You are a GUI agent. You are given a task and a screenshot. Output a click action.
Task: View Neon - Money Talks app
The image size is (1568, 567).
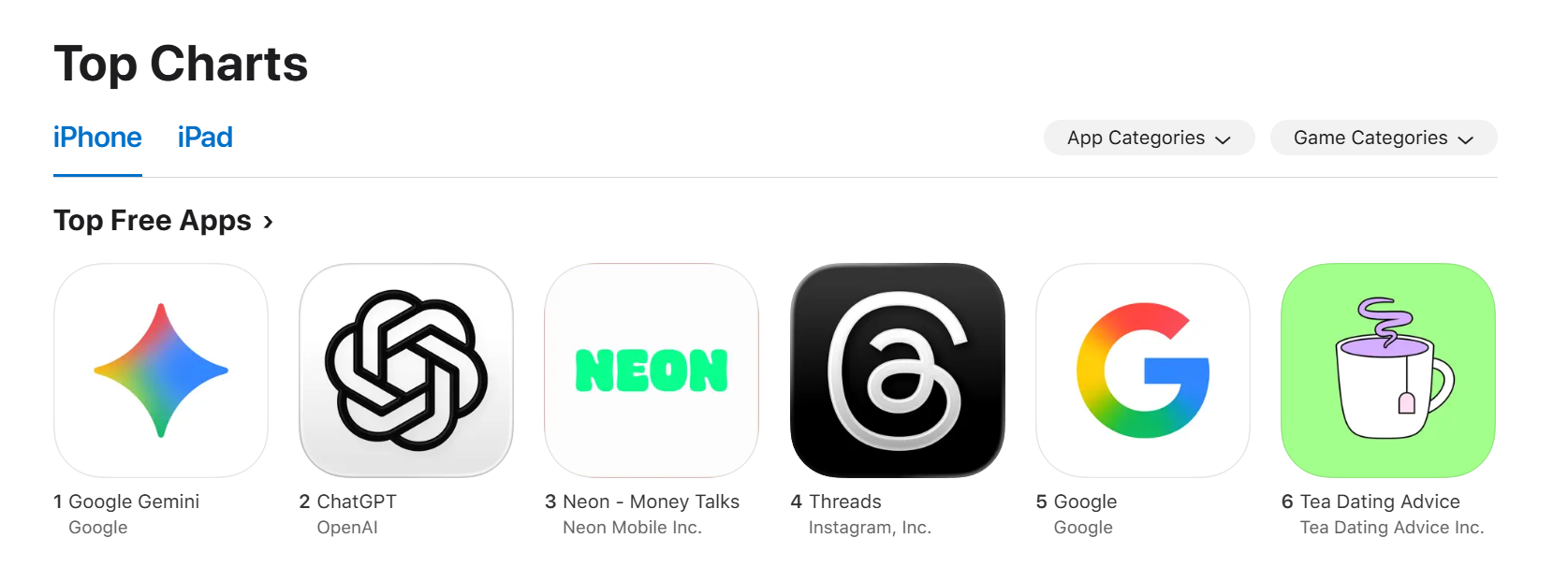(x=652, y=371)
